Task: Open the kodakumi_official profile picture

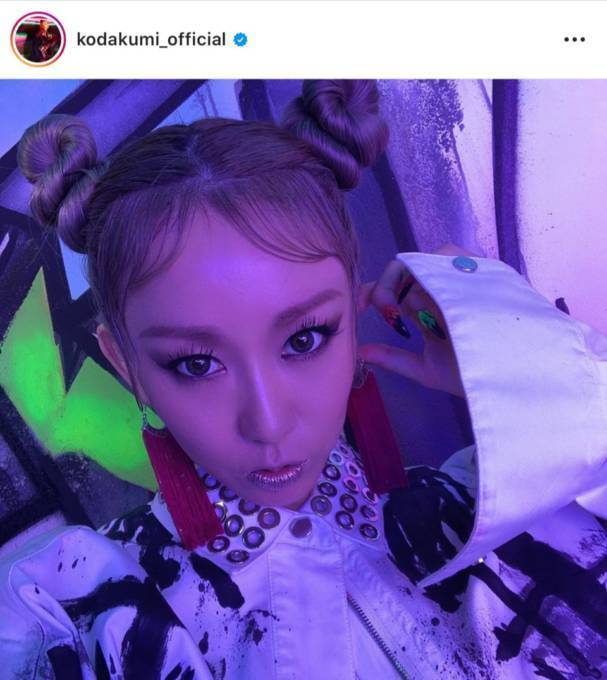Action: [x=38, y=40]
